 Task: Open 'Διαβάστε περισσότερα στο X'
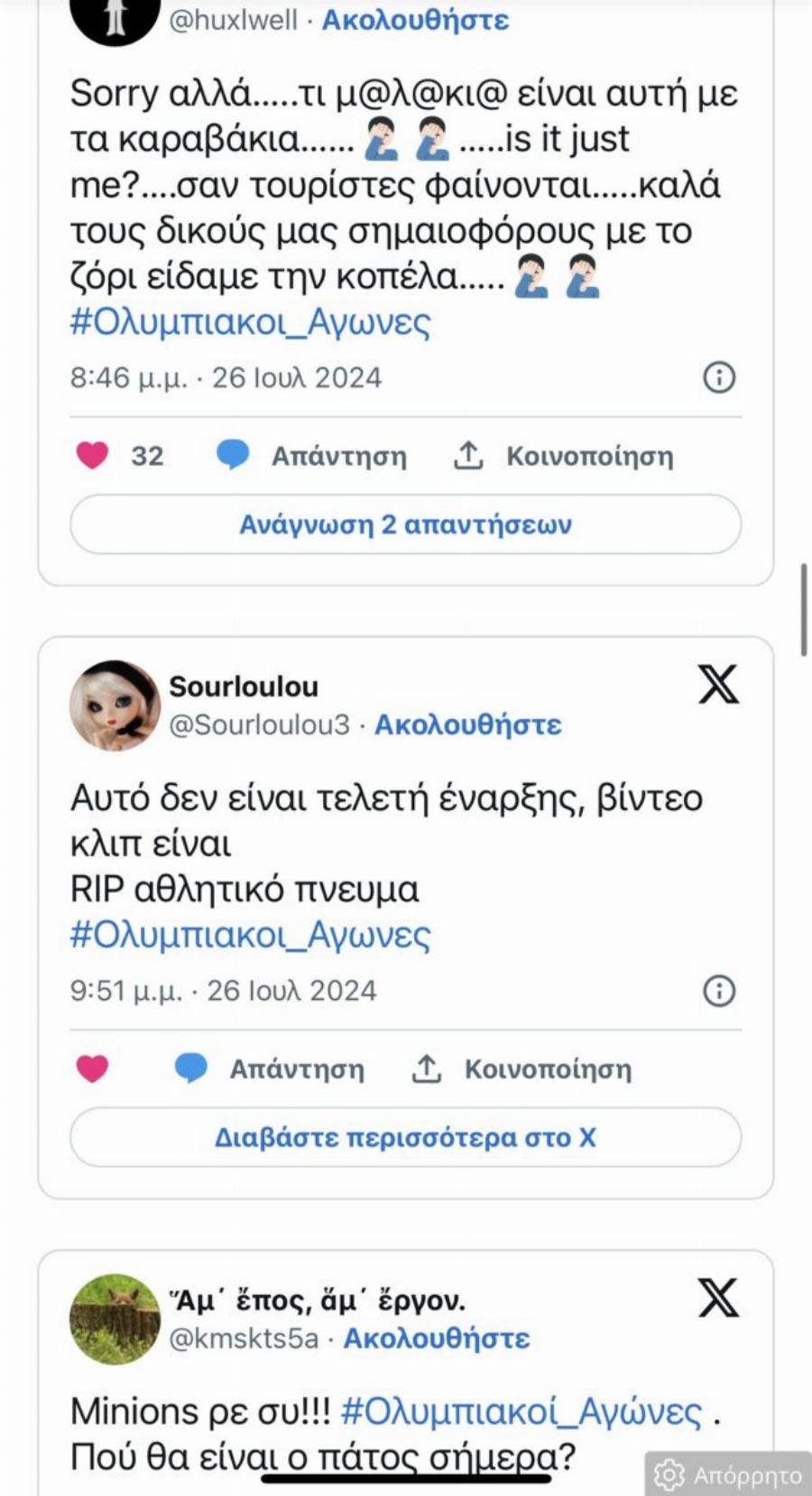point(405,1138)
